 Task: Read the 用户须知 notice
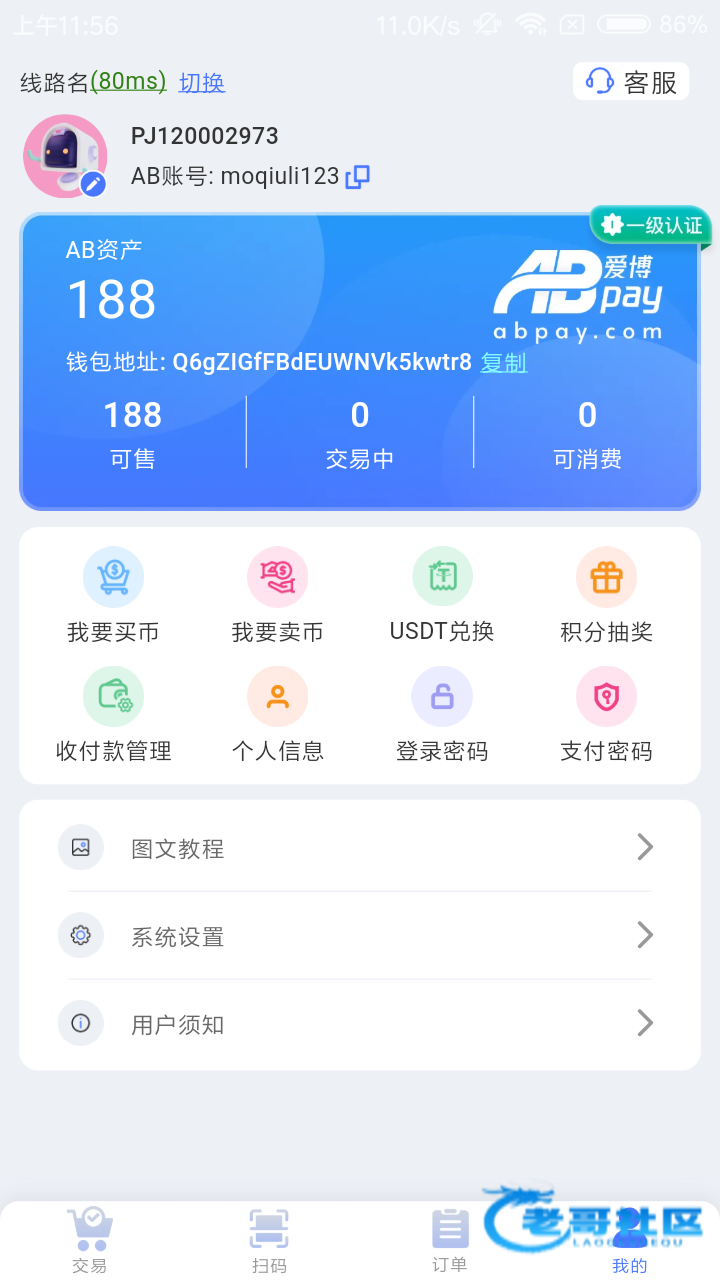click(x=360, y=1024)
